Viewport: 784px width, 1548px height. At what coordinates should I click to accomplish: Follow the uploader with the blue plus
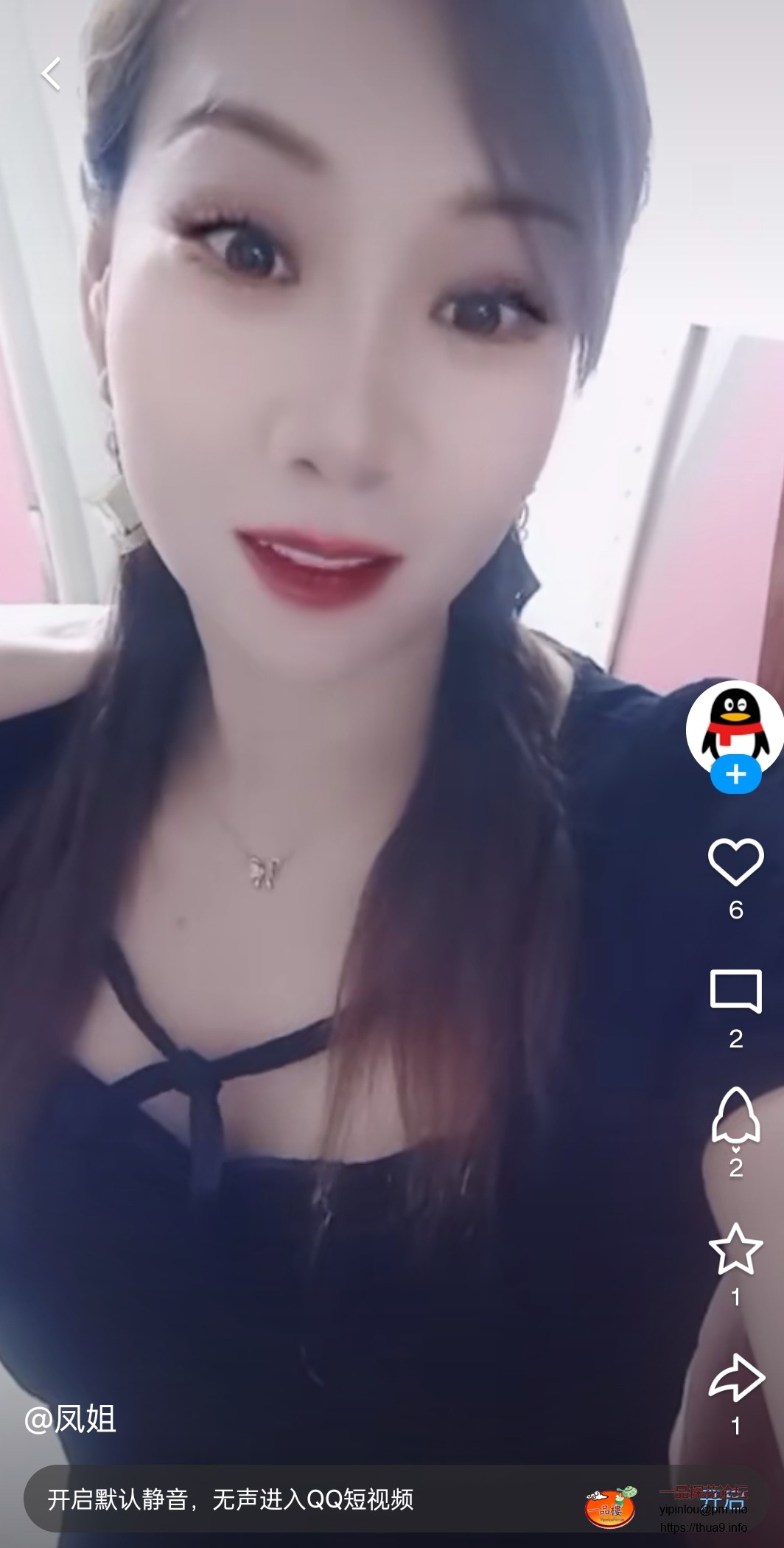pos(735,775)
